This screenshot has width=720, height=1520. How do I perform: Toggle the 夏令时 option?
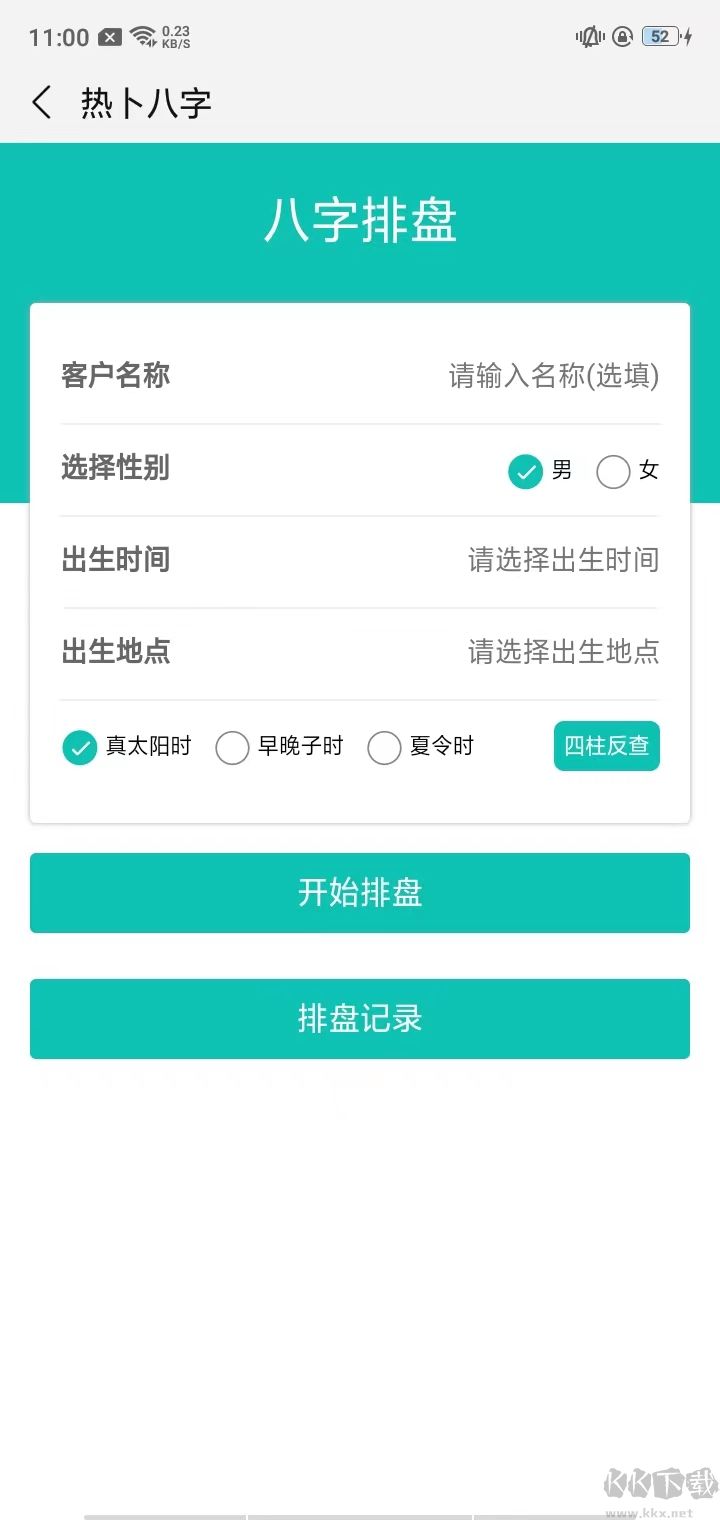[x=385, y=747]
